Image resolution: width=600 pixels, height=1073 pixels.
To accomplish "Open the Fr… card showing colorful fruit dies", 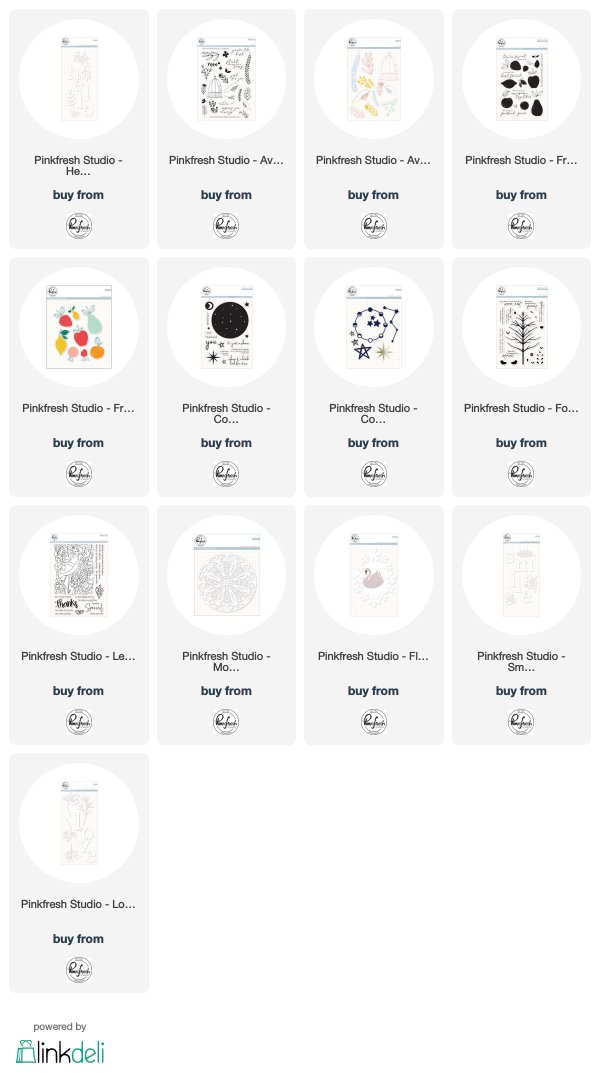I will (79, 377).
